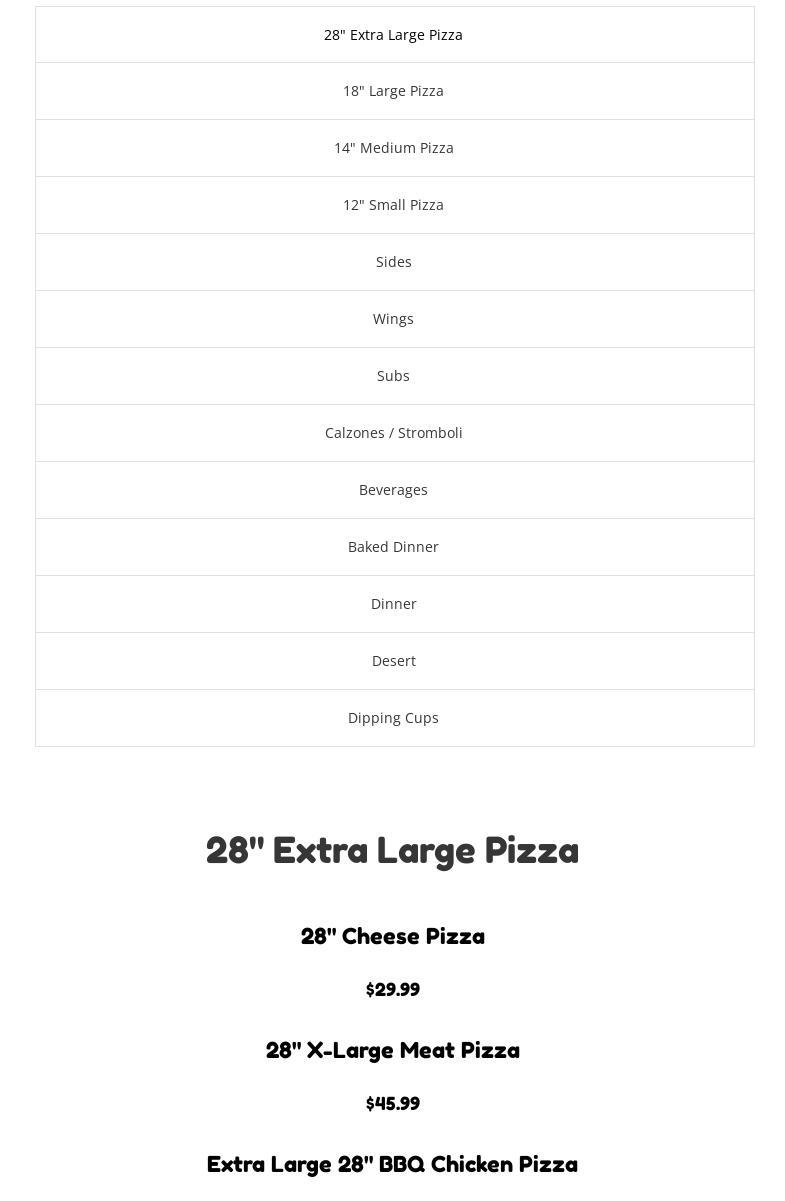Select the Dinner category
Screen dimensions: 785x1201
(x=393, y=603)
